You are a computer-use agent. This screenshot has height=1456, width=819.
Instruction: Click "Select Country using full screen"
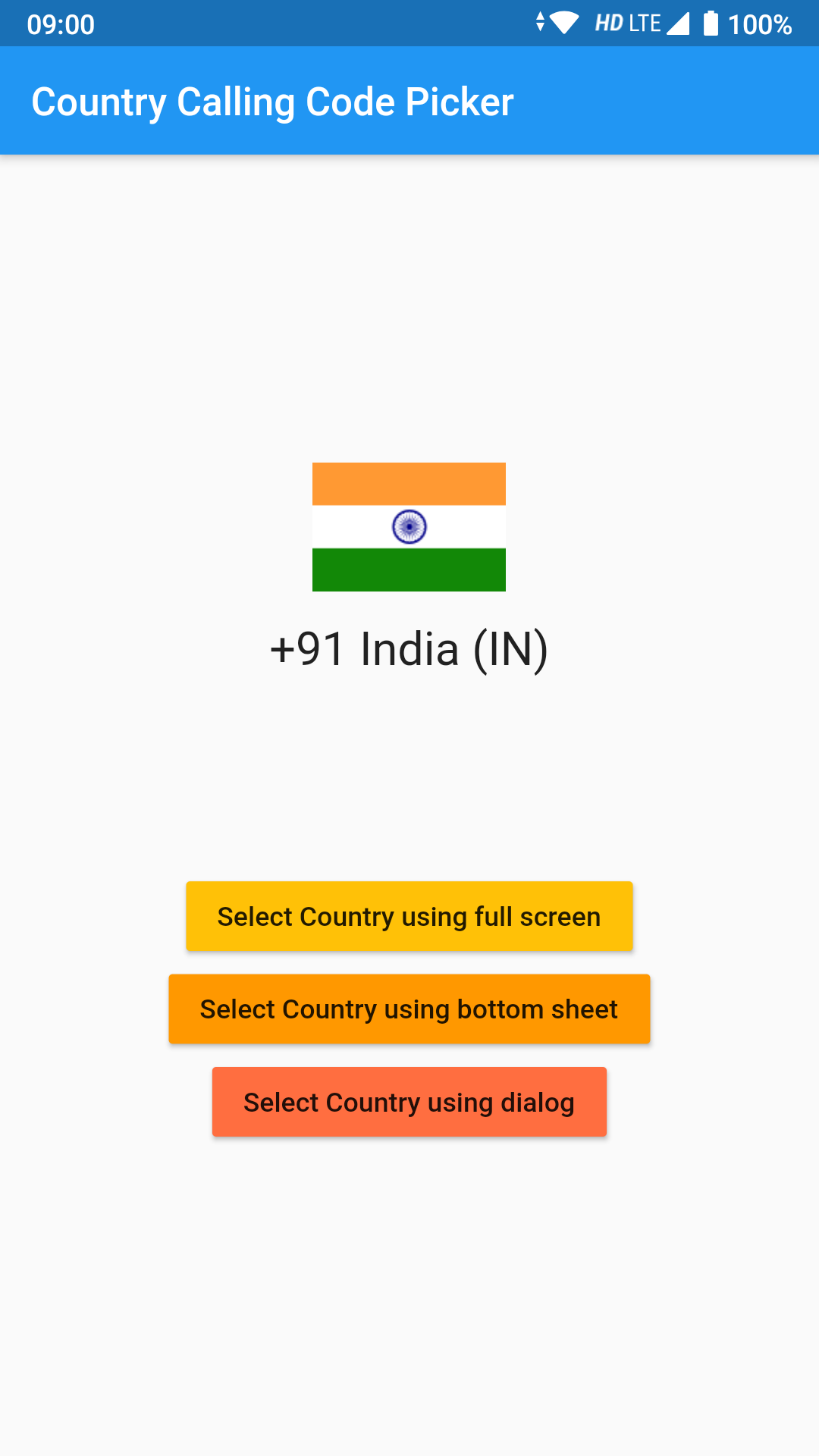(409, 915)
